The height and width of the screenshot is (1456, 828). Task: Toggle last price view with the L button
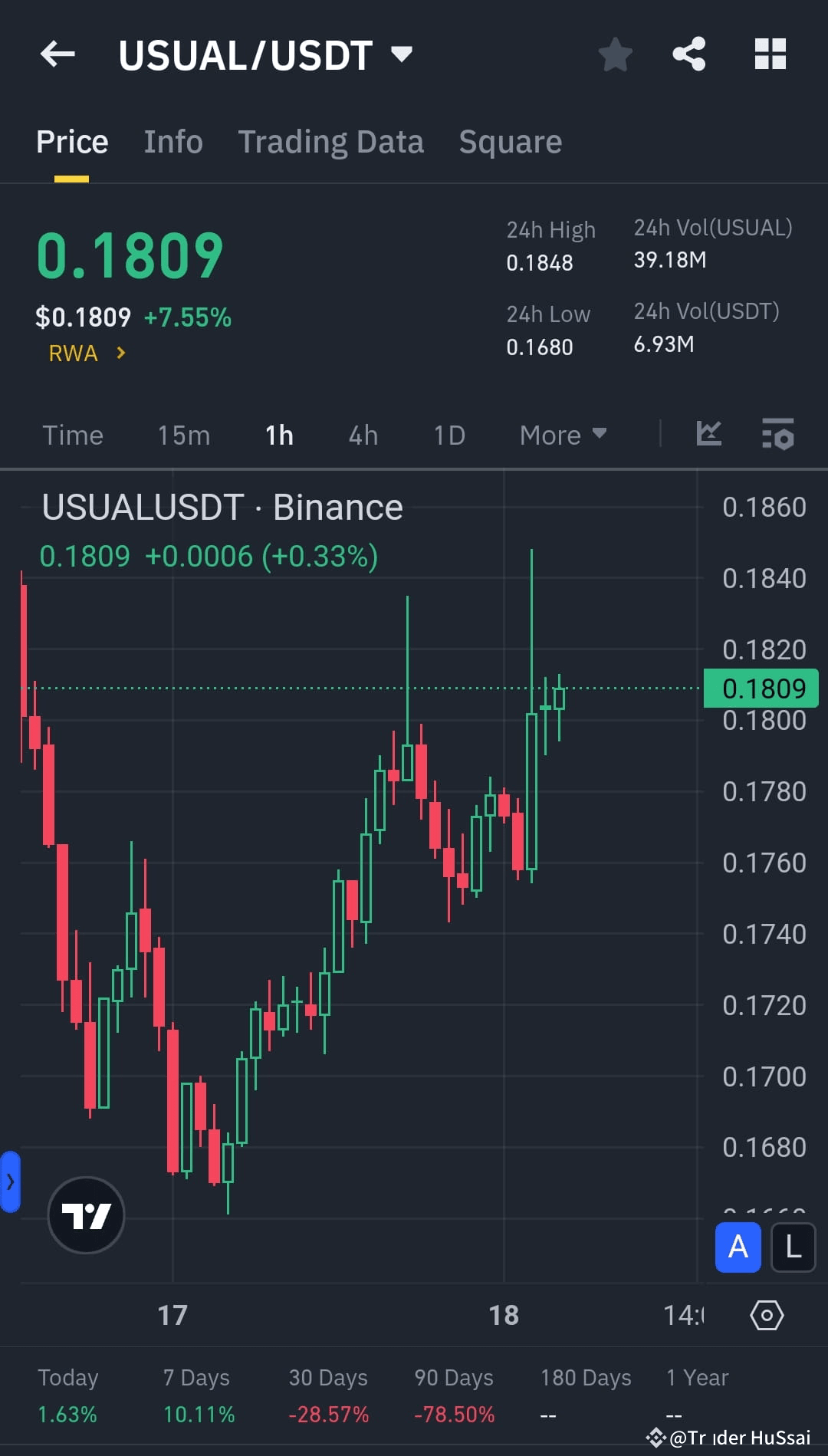[x=793, y=1247]
